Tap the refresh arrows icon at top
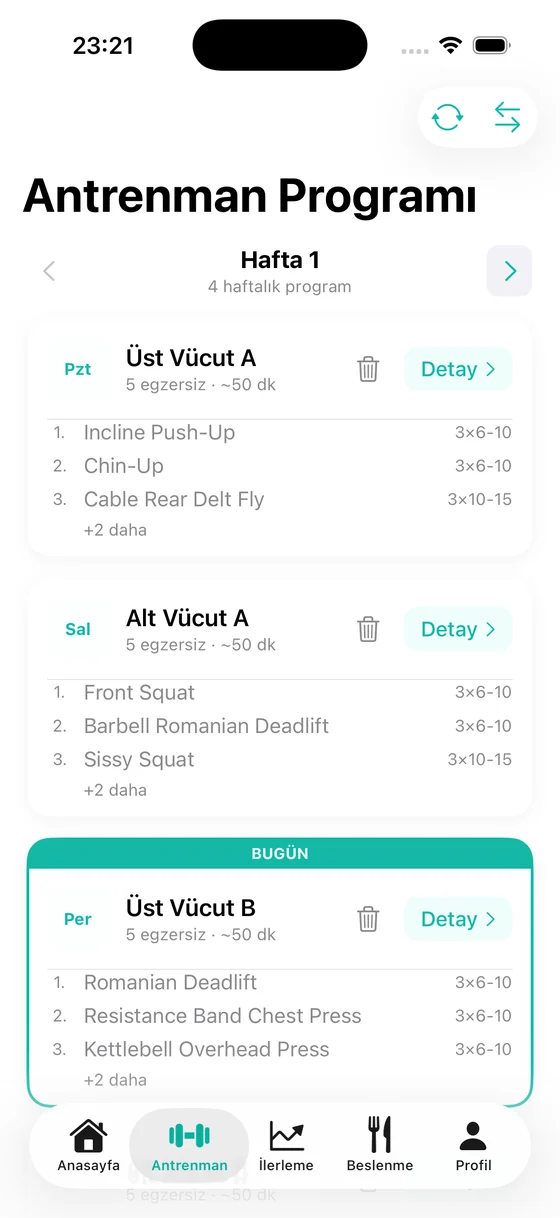The height and width of the screenshot is (1218, 560). tap(447, 118)
